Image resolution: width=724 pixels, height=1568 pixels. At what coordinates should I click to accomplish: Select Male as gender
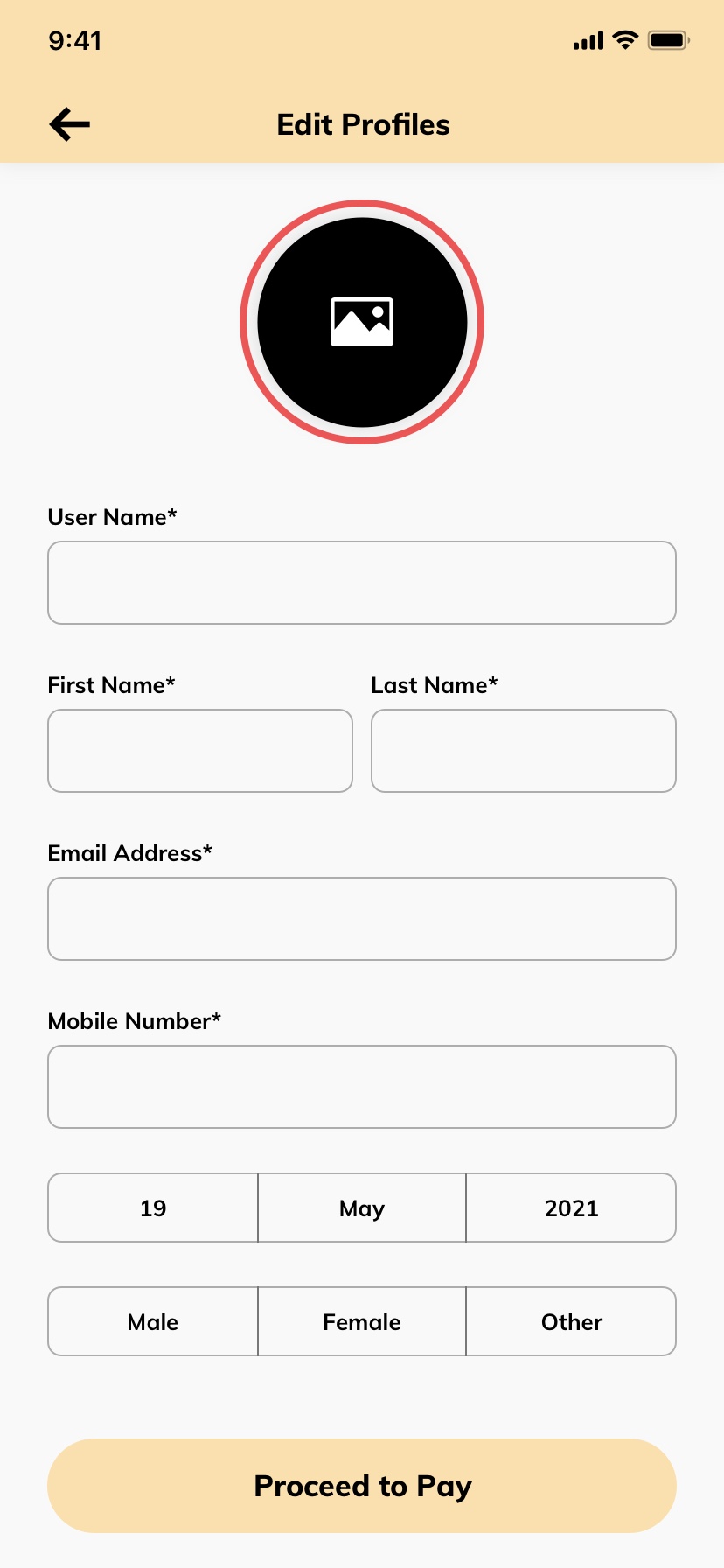pyautogui.click(x=153, y=1321)
